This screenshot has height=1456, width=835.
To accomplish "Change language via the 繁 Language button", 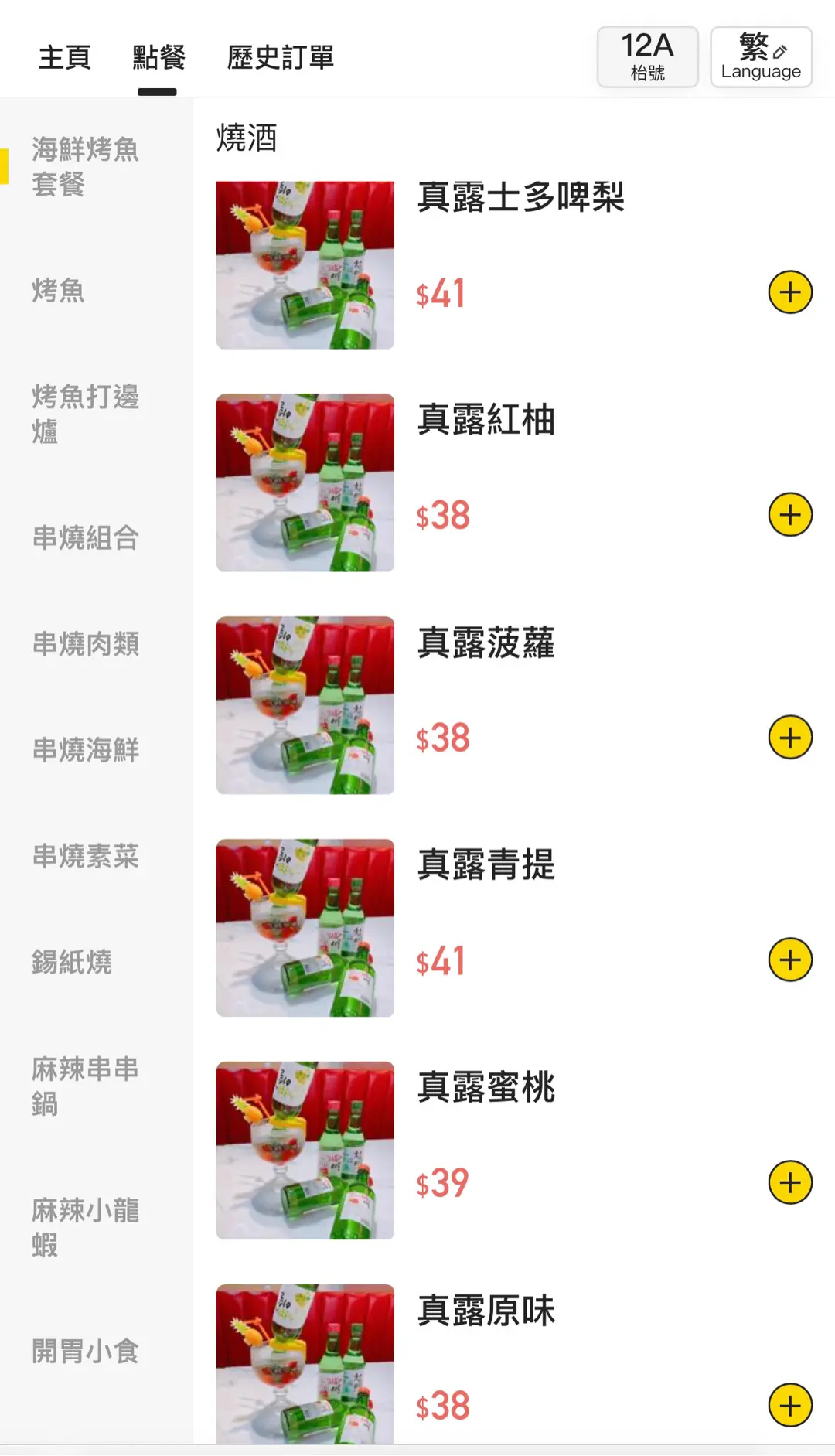I will [761, 56].
